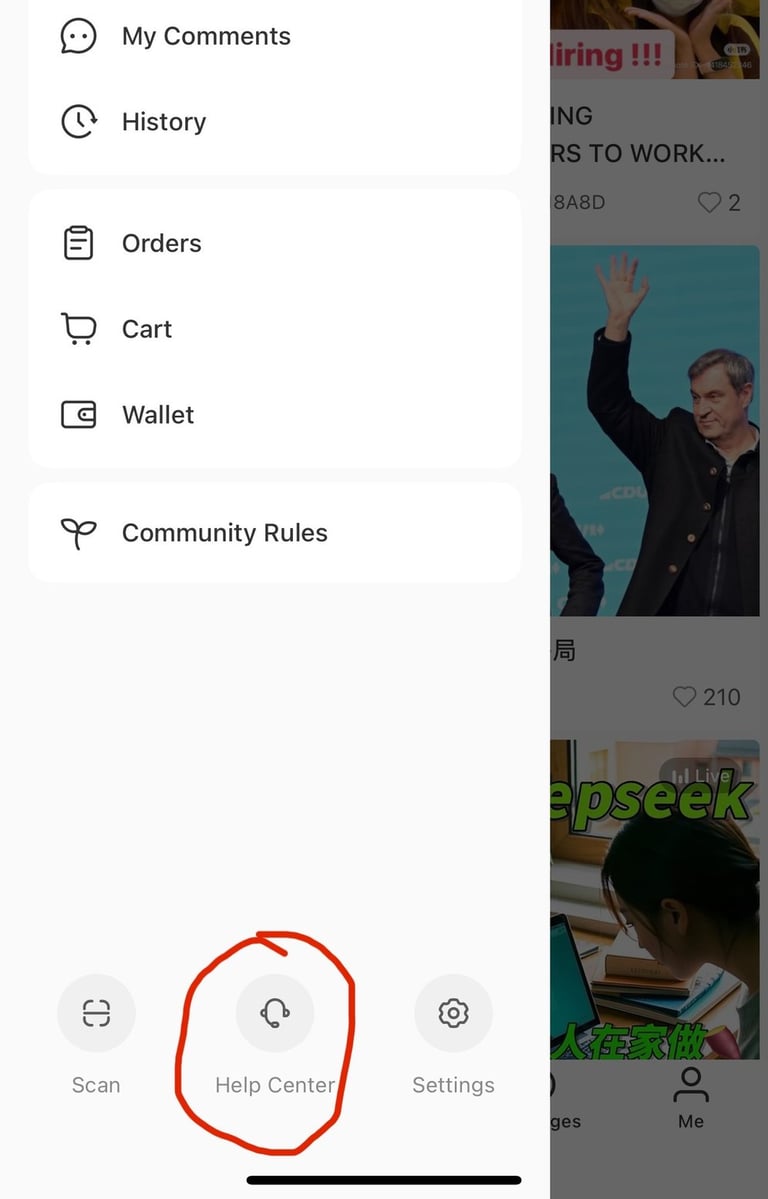Launch the Scan tool
This screenshot has height=1199, width=768.
tap(96, 1014)
